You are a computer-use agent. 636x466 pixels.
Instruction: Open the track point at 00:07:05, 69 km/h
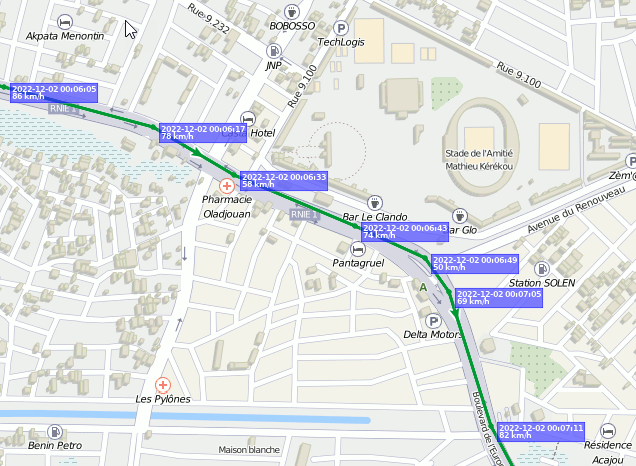[x=498, y=297]
